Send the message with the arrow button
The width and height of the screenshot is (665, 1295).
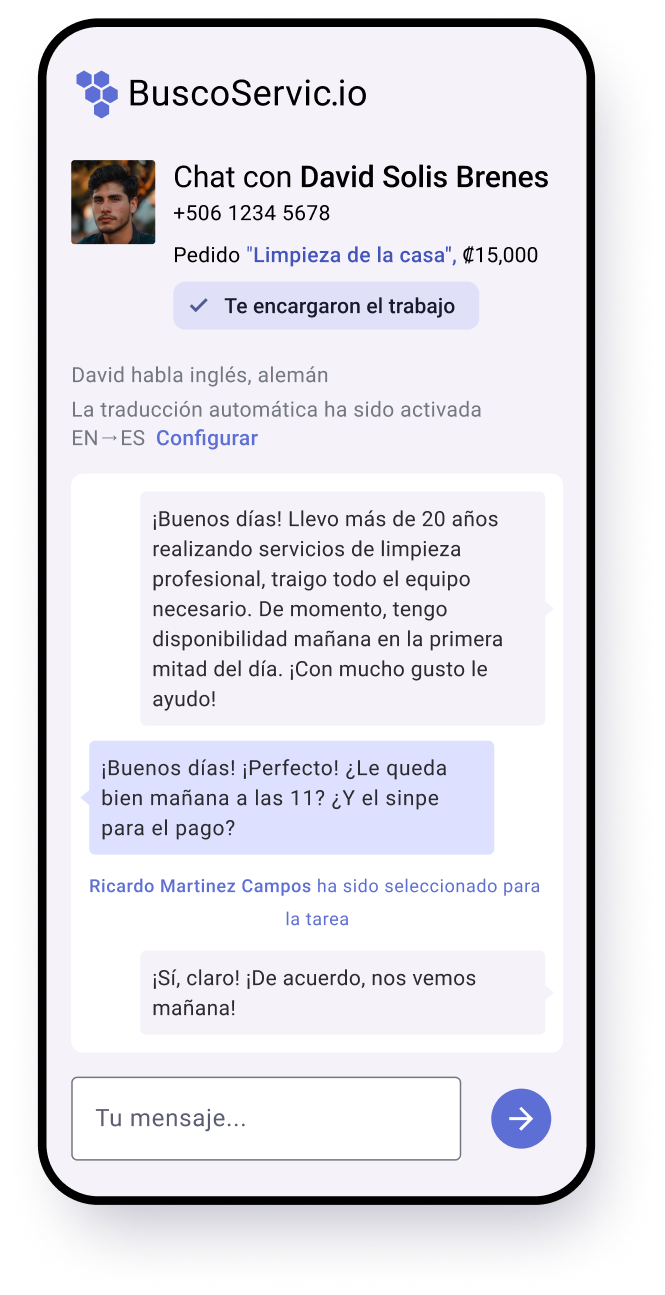coord(521,1118)
